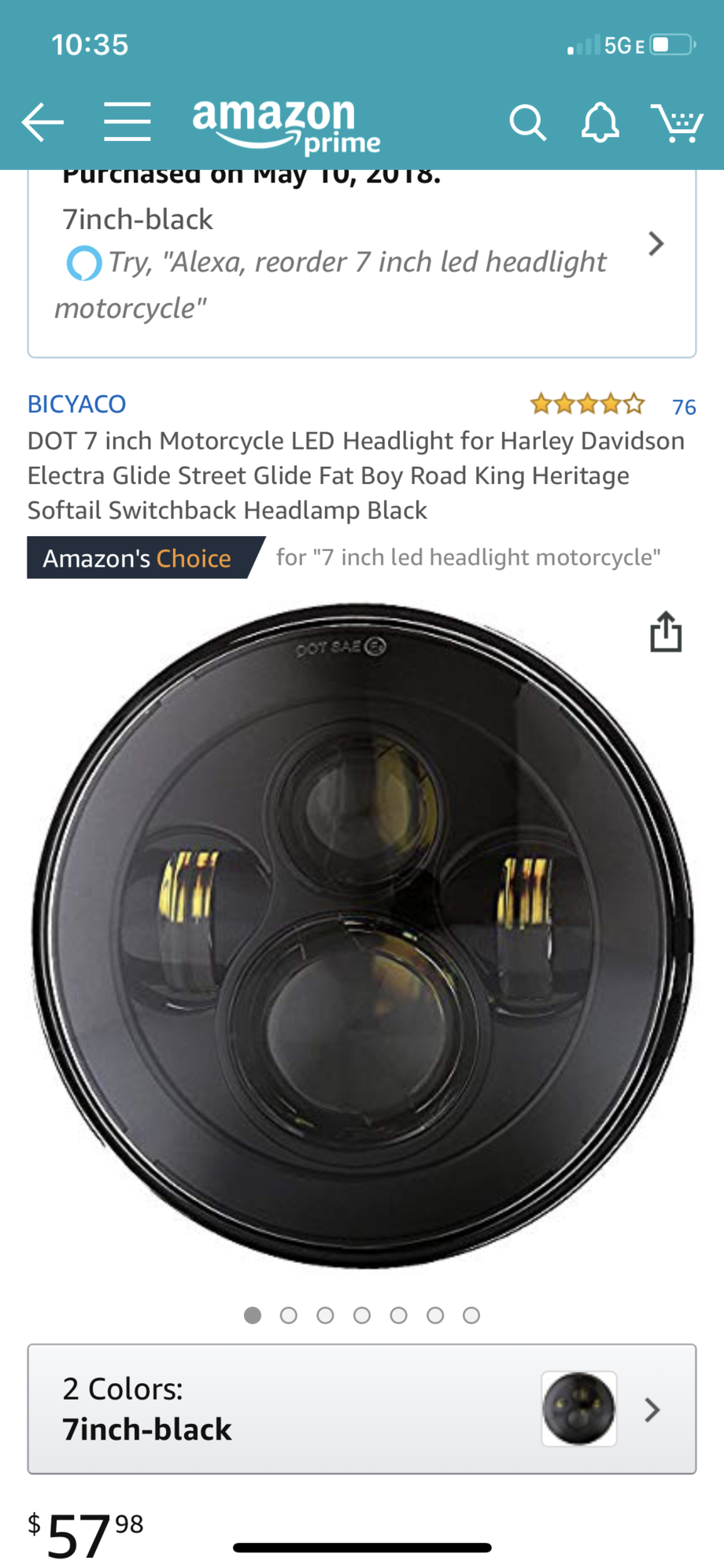Image resolution: width=724 pixels, height=1568 pixels.
Task: Open the 2 Colors selector
Action: click(x=362, y=1408)
